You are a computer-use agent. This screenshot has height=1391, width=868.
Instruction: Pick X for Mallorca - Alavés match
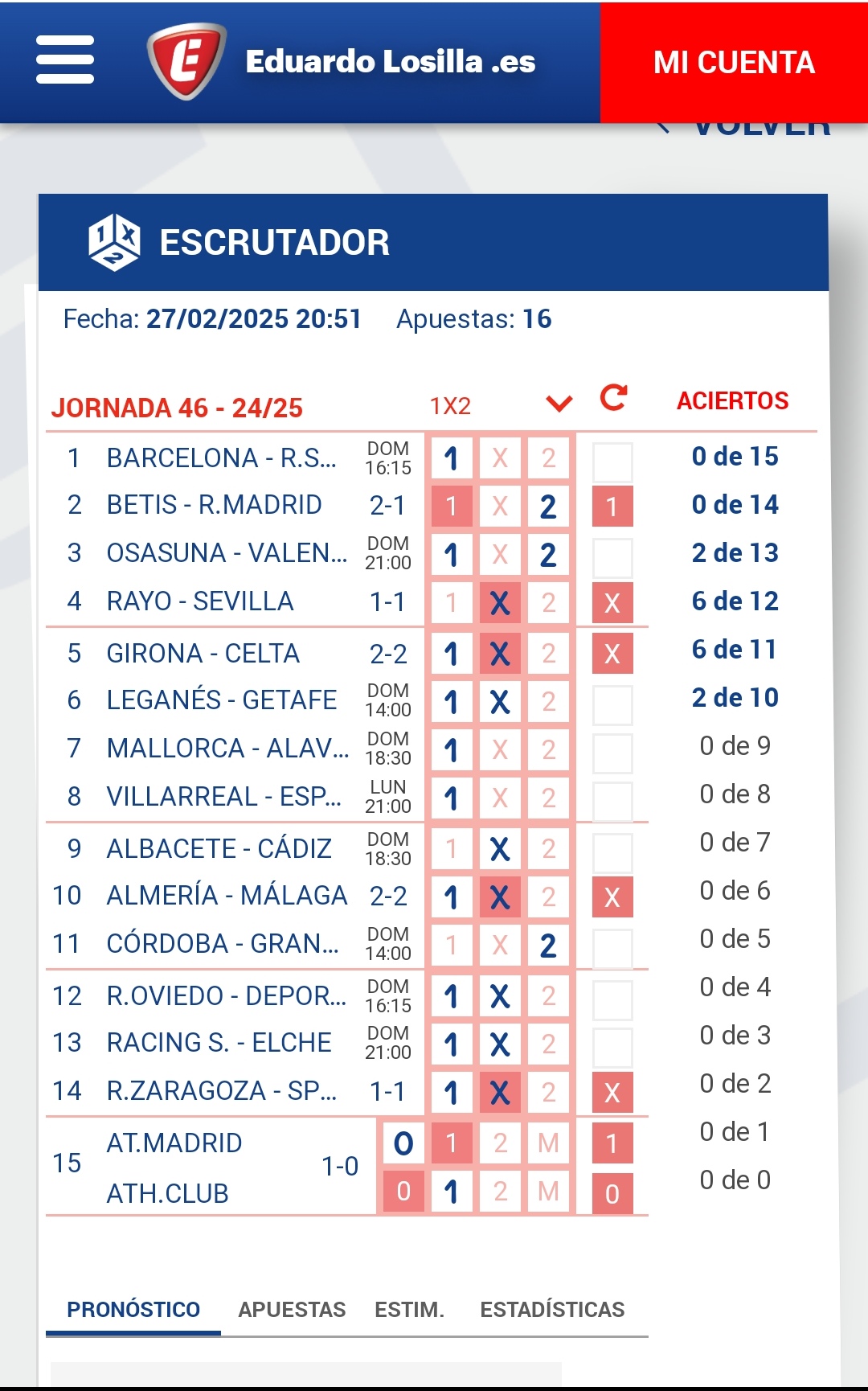500,750
